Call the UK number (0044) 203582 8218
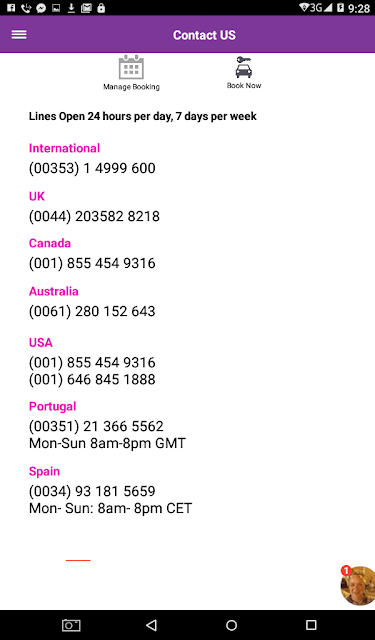The image size is (375, 640). (x=94, y=216)
